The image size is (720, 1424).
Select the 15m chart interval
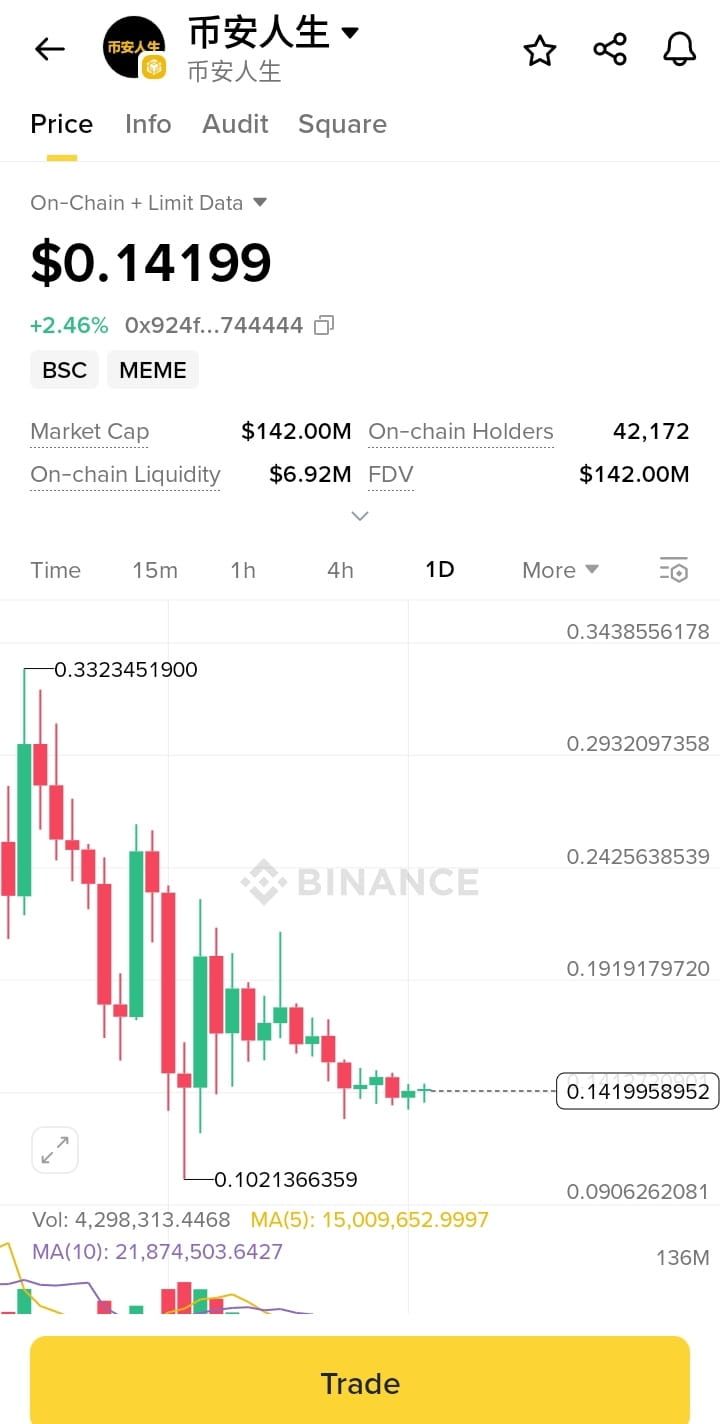pyautogui.click(x=155, y=570)
